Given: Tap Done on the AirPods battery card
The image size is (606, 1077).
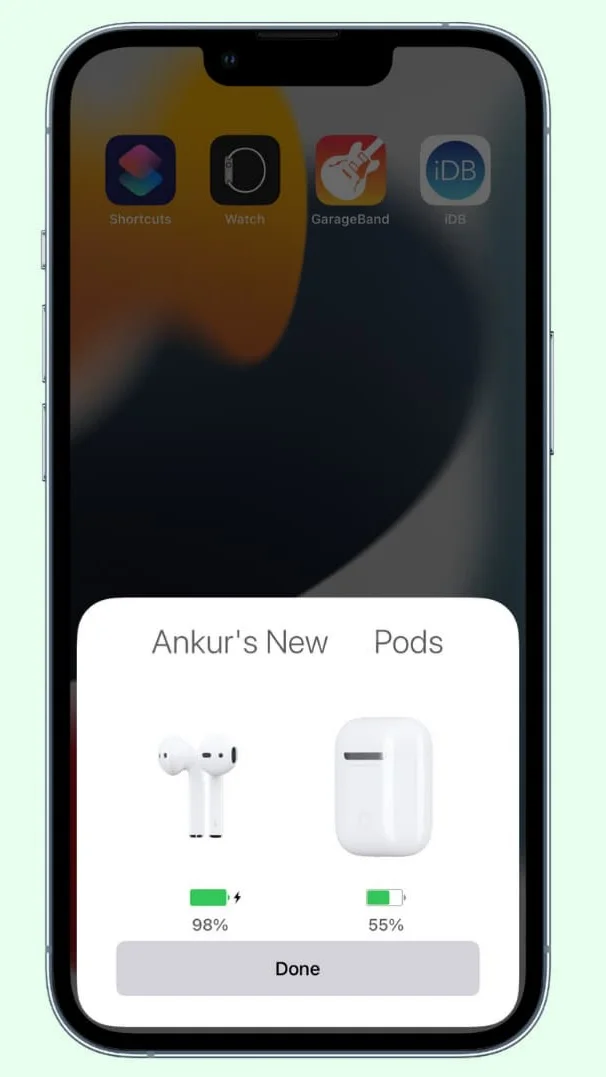Looking at the screenshot, I should [x=297, y=968].
